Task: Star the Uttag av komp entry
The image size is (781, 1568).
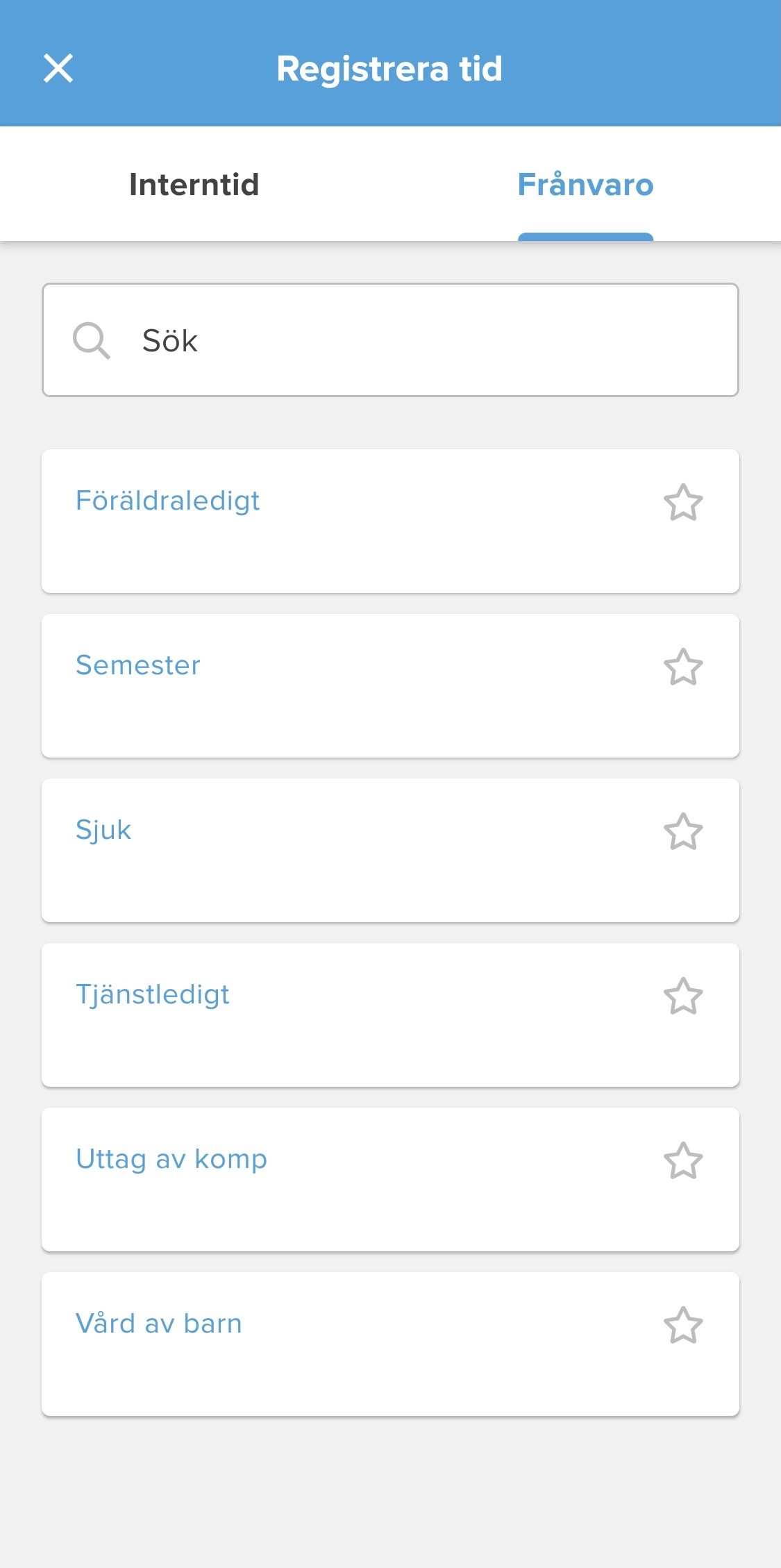Action: pos(683,1160)
